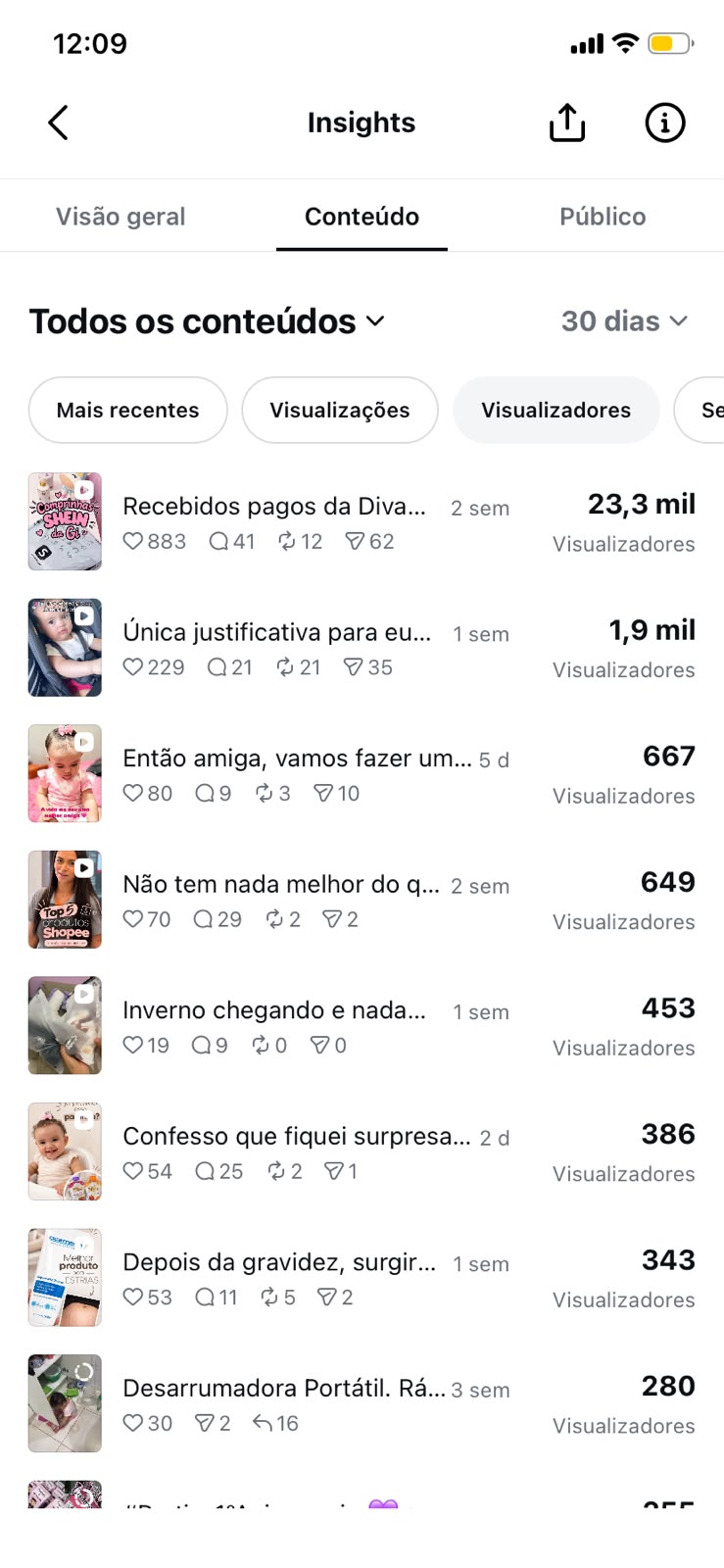Select the Visualizadores chip
The width and height of the screenshot is (724, 1568).
pyautogui.click(x=555, y=410)
